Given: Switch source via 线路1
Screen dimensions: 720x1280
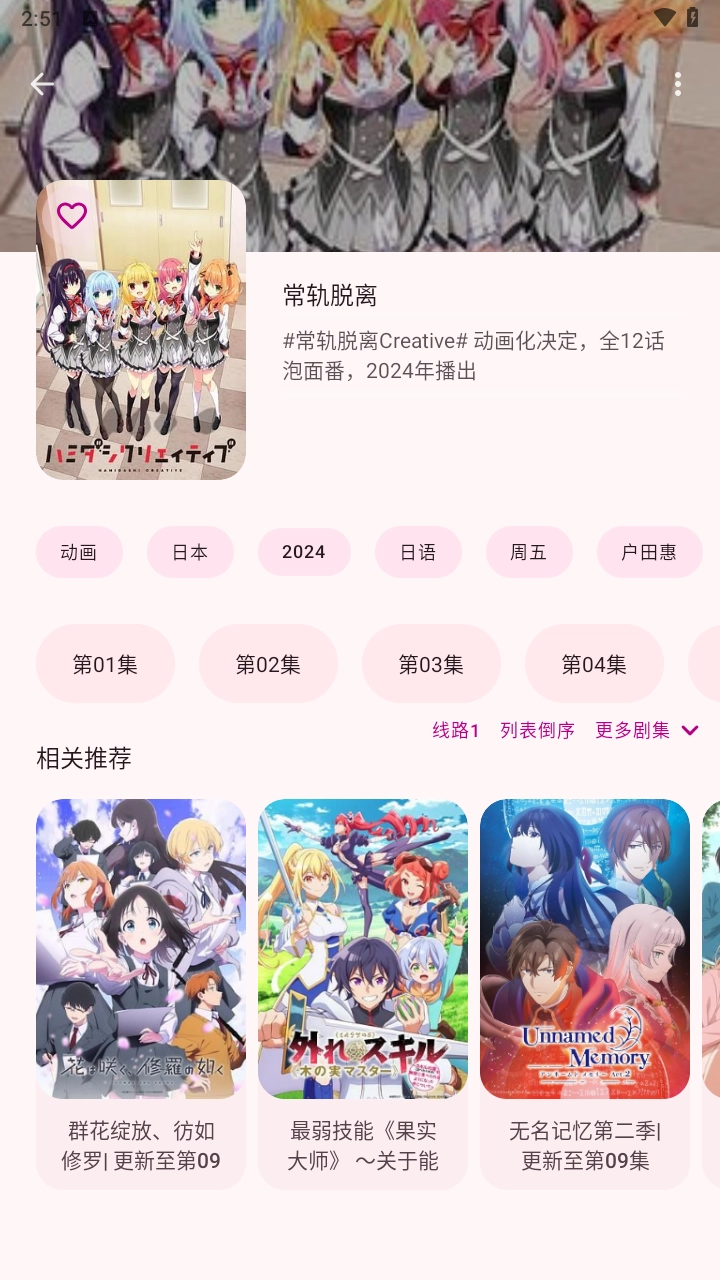Looking at the screenshot, I should (x=456, y=730).
